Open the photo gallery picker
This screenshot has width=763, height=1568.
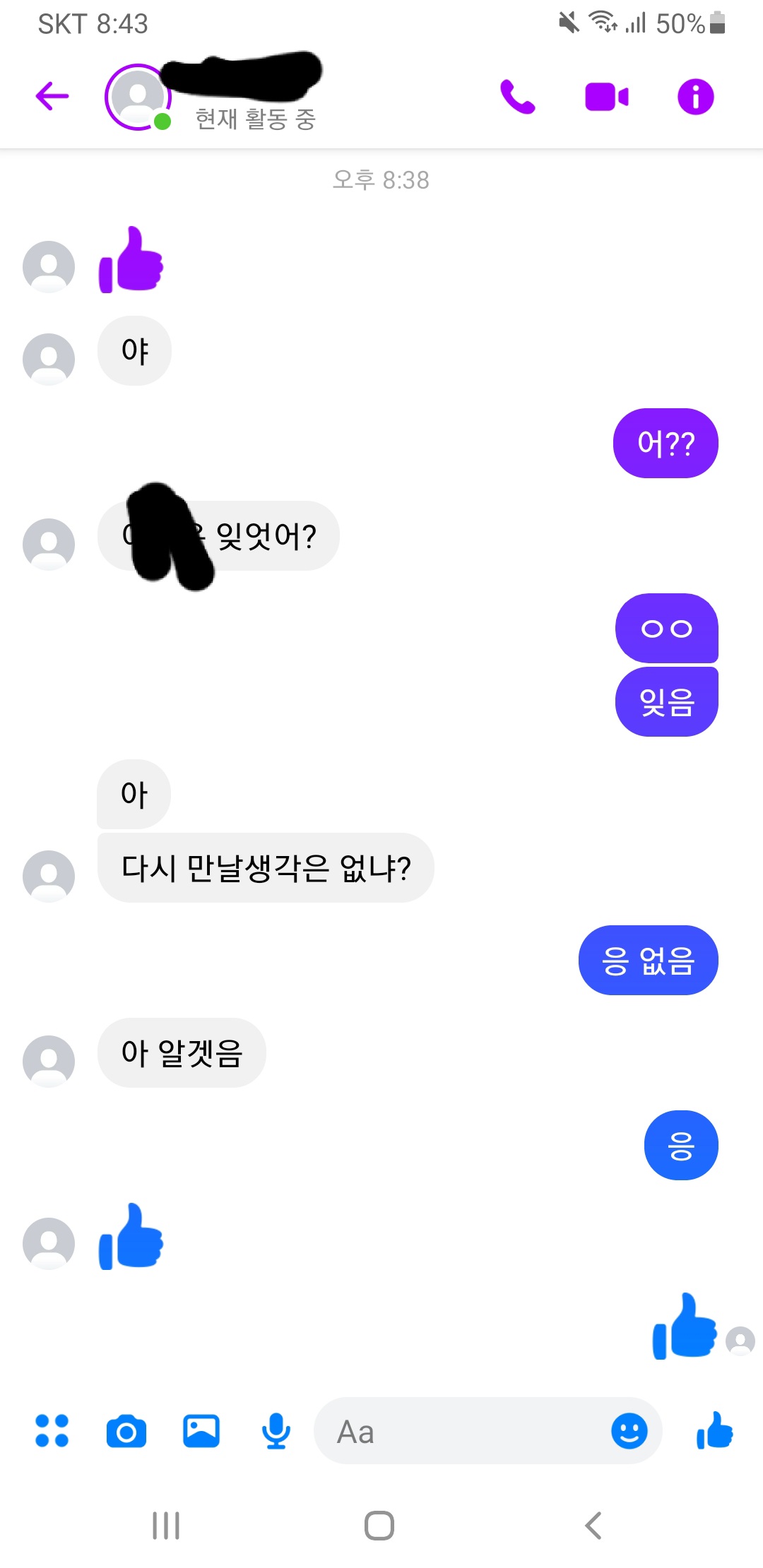tap(201, 1431)
